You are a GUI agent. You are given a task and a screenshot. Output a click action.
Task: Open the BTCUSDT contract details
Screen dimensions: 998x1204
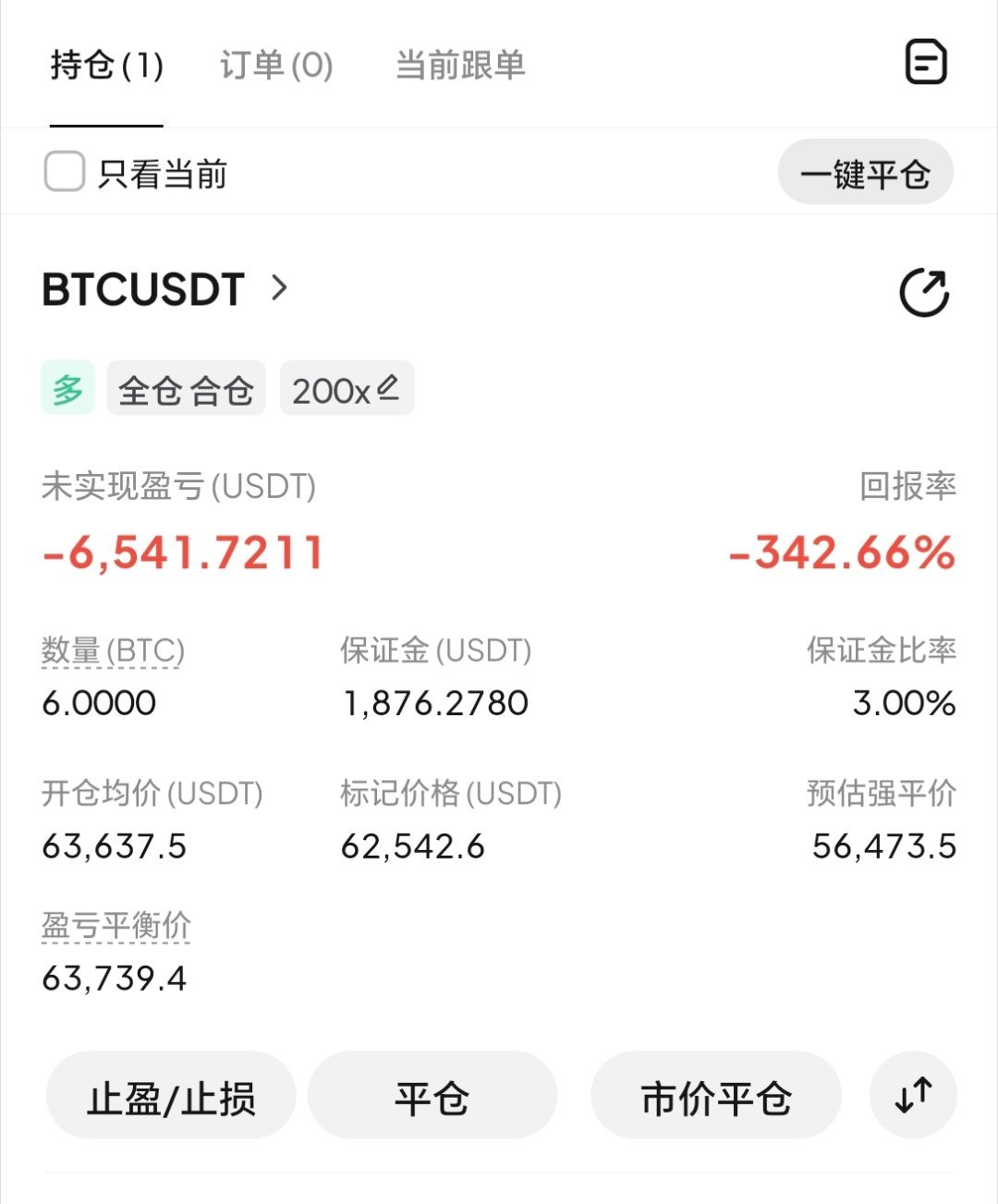point(165,289)
